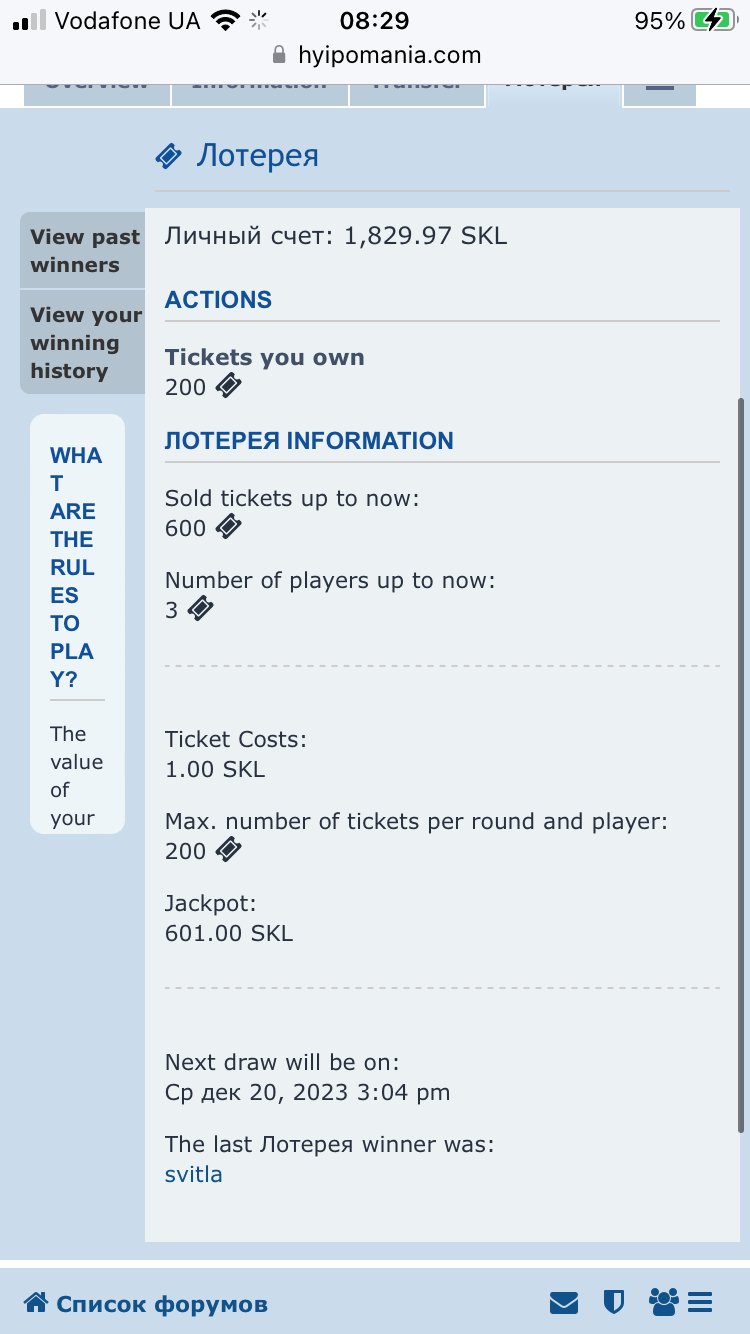Screen dimensions: 750x1334
Task: Open last winner svitla's profile
Action: (x=193, y=1174)
